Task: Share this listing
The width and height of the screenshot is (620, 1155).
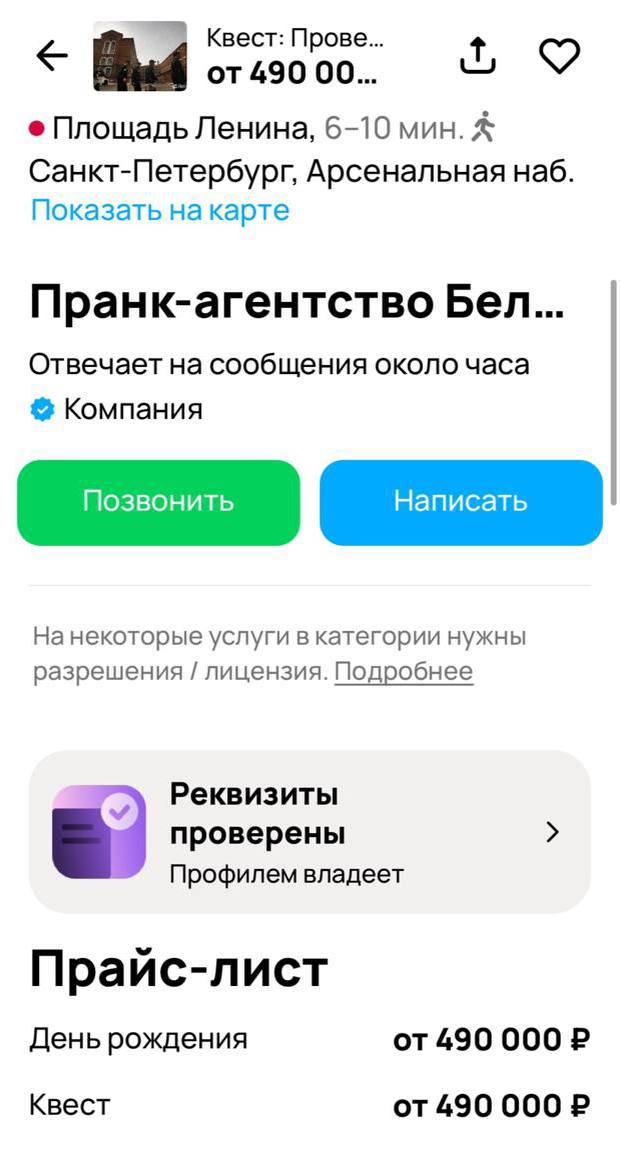Action: pyautogui.click(x=478, y=55)
